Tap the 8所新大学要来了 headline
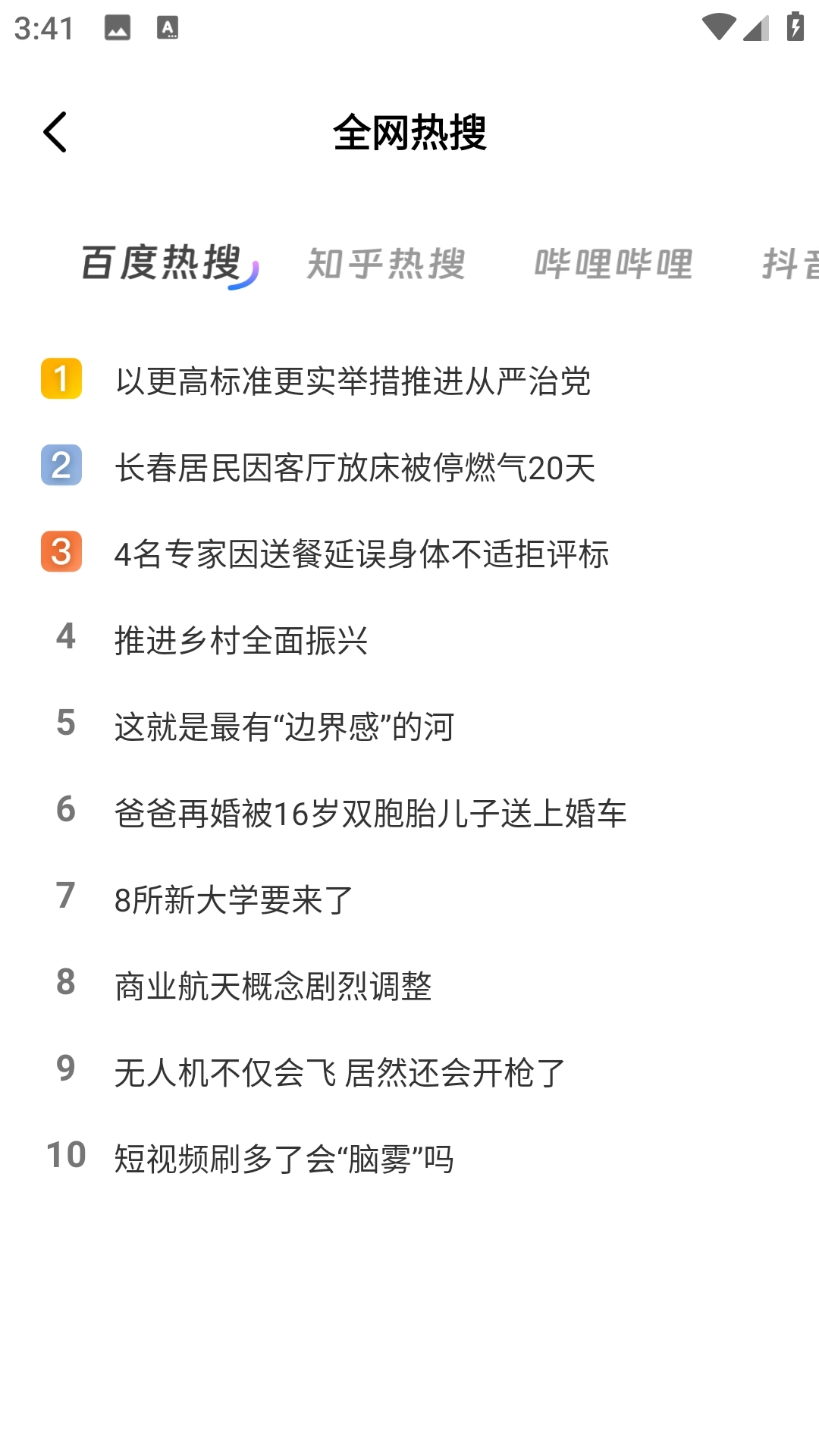This screenshot has height=1456, width=819. pyautogui.click(x=231, y=899)
